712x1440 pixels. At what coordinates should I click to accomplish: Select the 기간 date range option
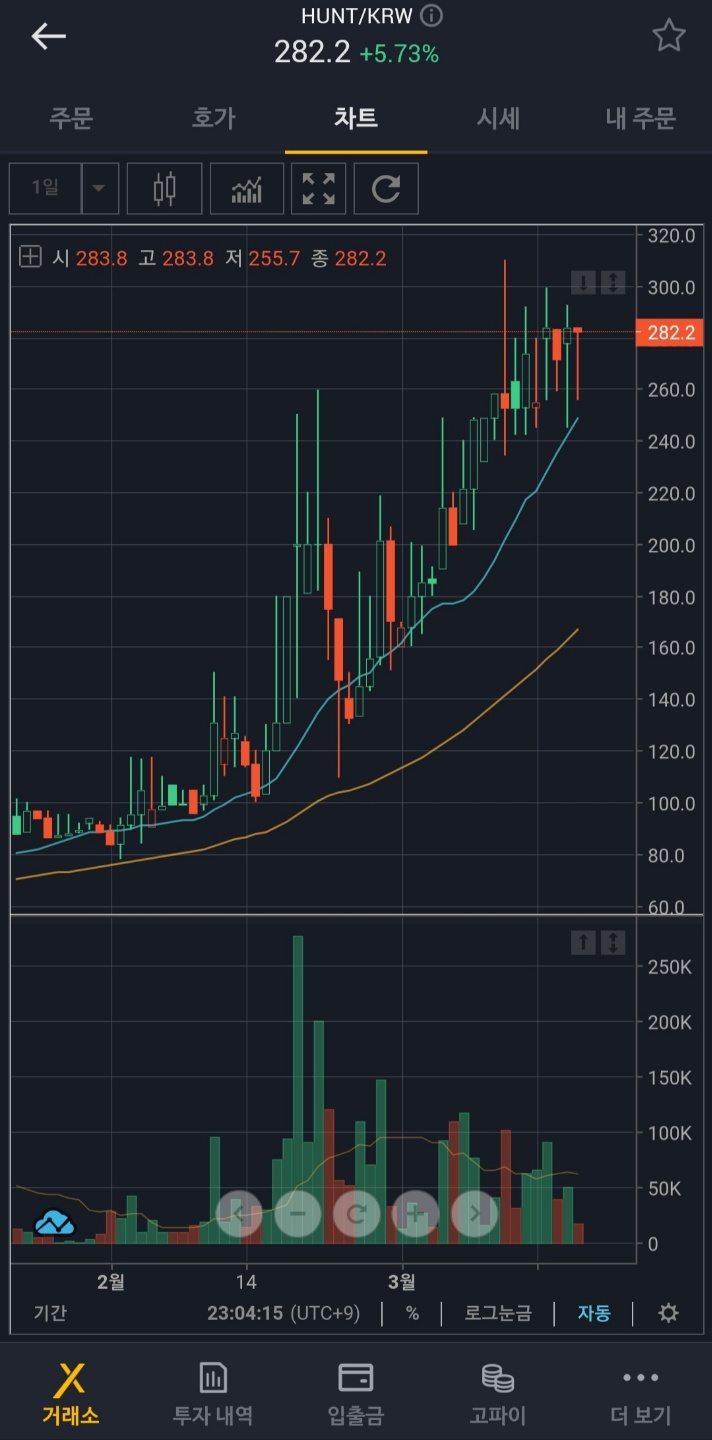(50, 1313)
